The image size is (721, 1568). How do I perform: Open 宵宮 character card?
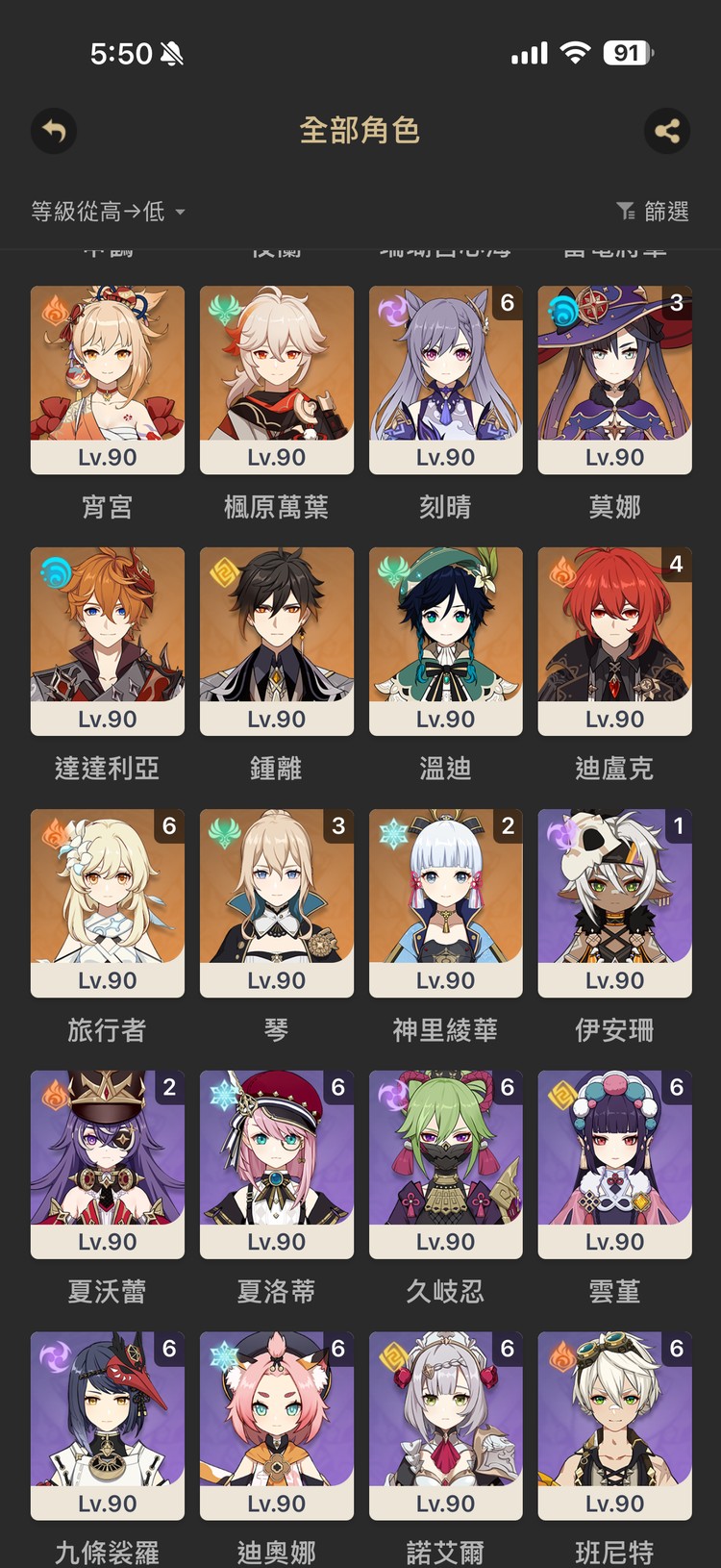107,379
